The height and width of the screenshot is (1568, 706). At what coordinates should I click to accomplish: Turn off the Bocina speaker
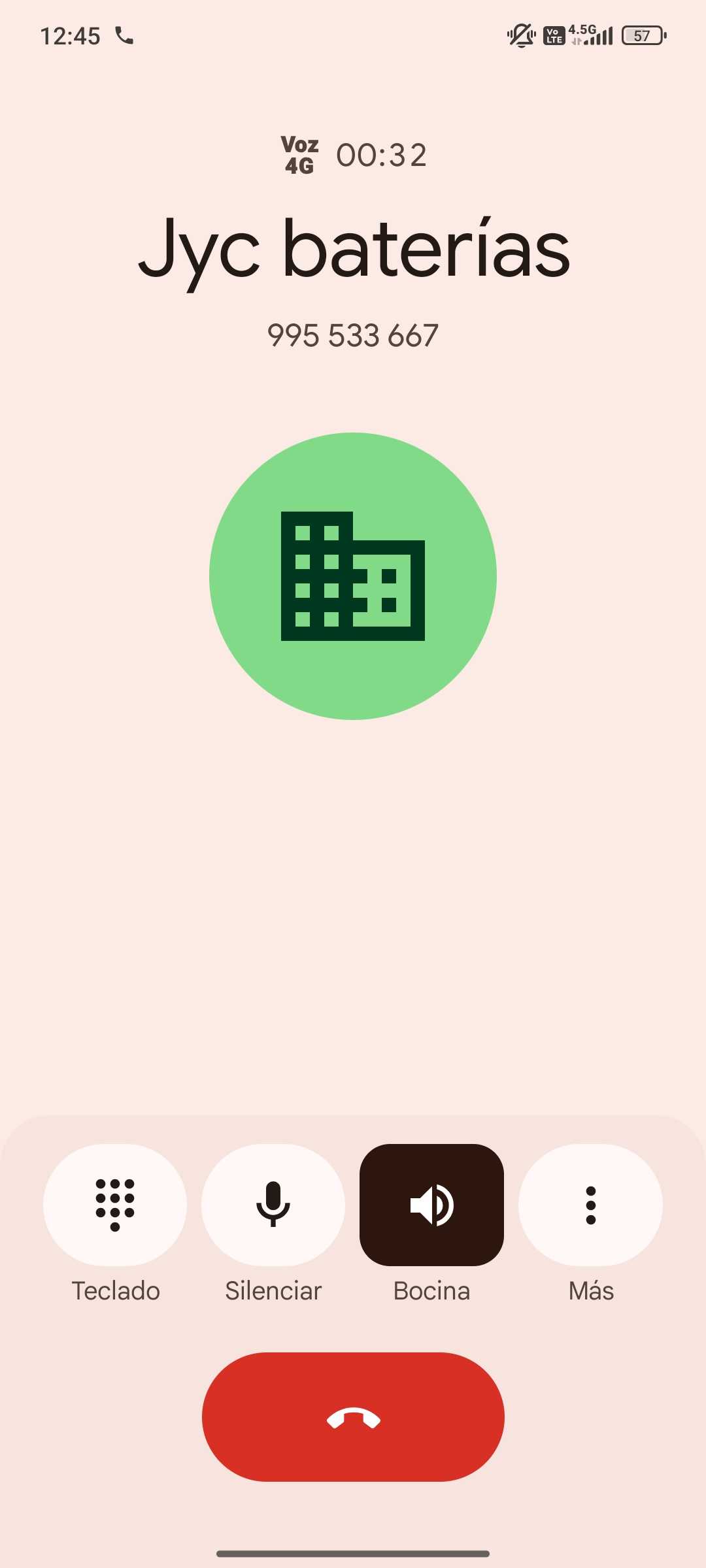(x=431, y=1204)
